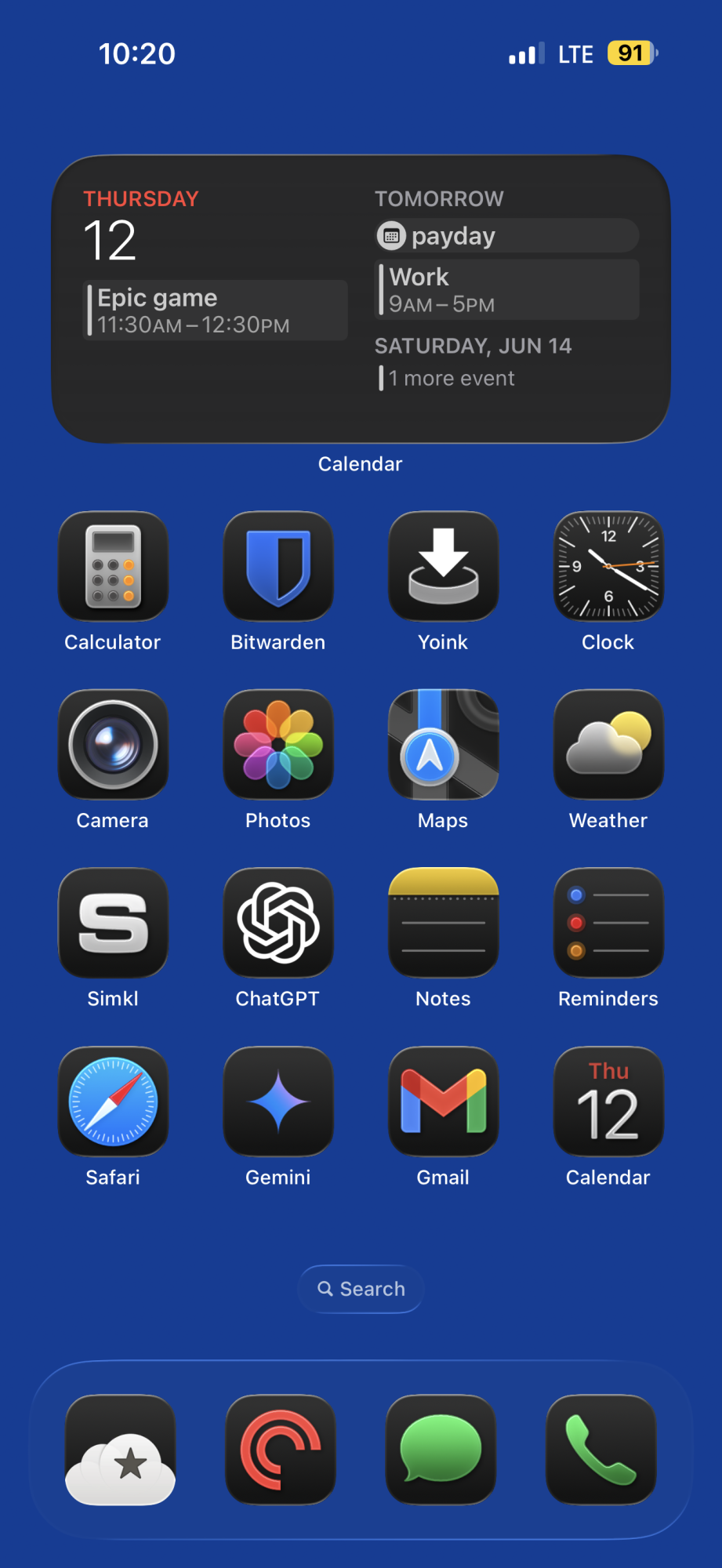Open the payday event in the widget
This screenshot has height=1568, width=722.
[506, 235]
